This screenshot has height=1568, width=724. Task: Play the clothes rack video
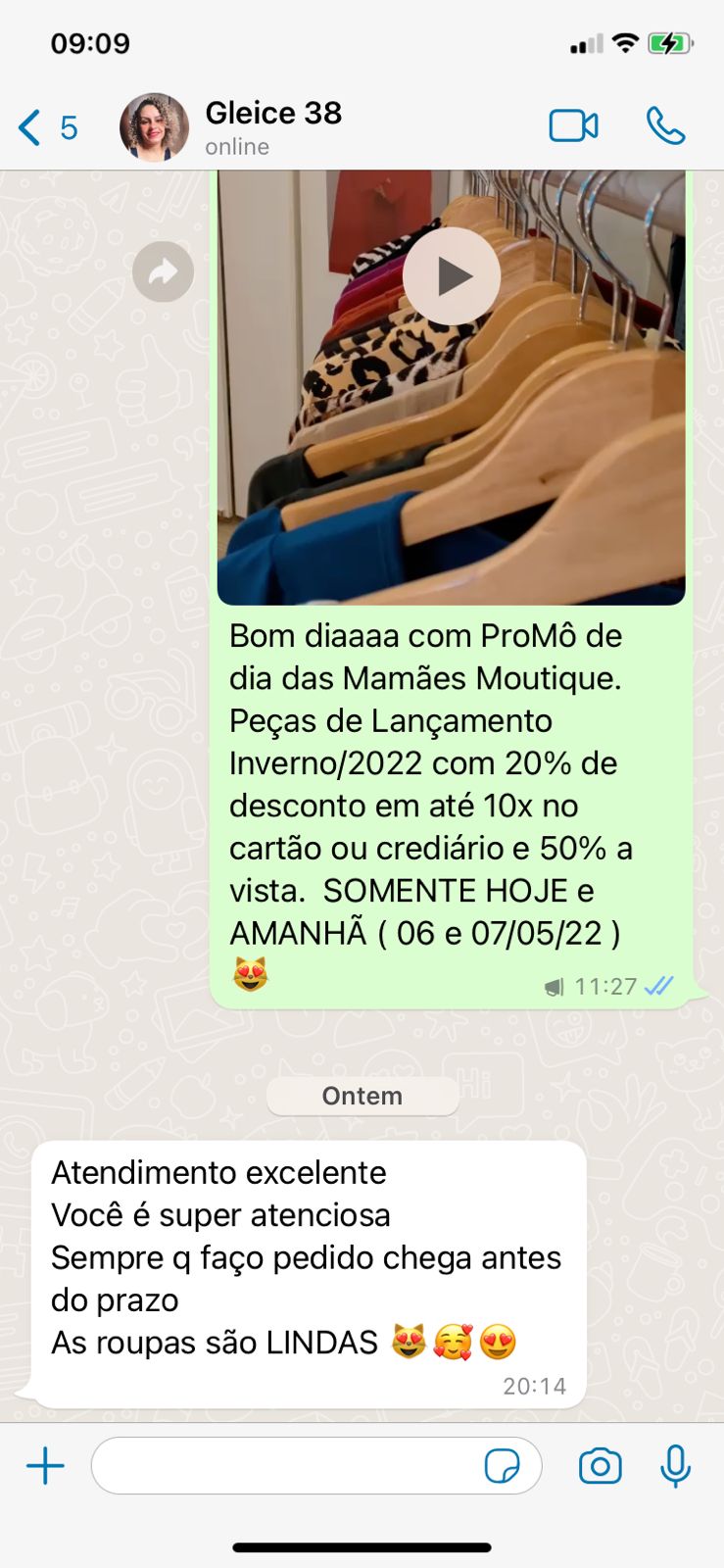(x=452, y=276)
